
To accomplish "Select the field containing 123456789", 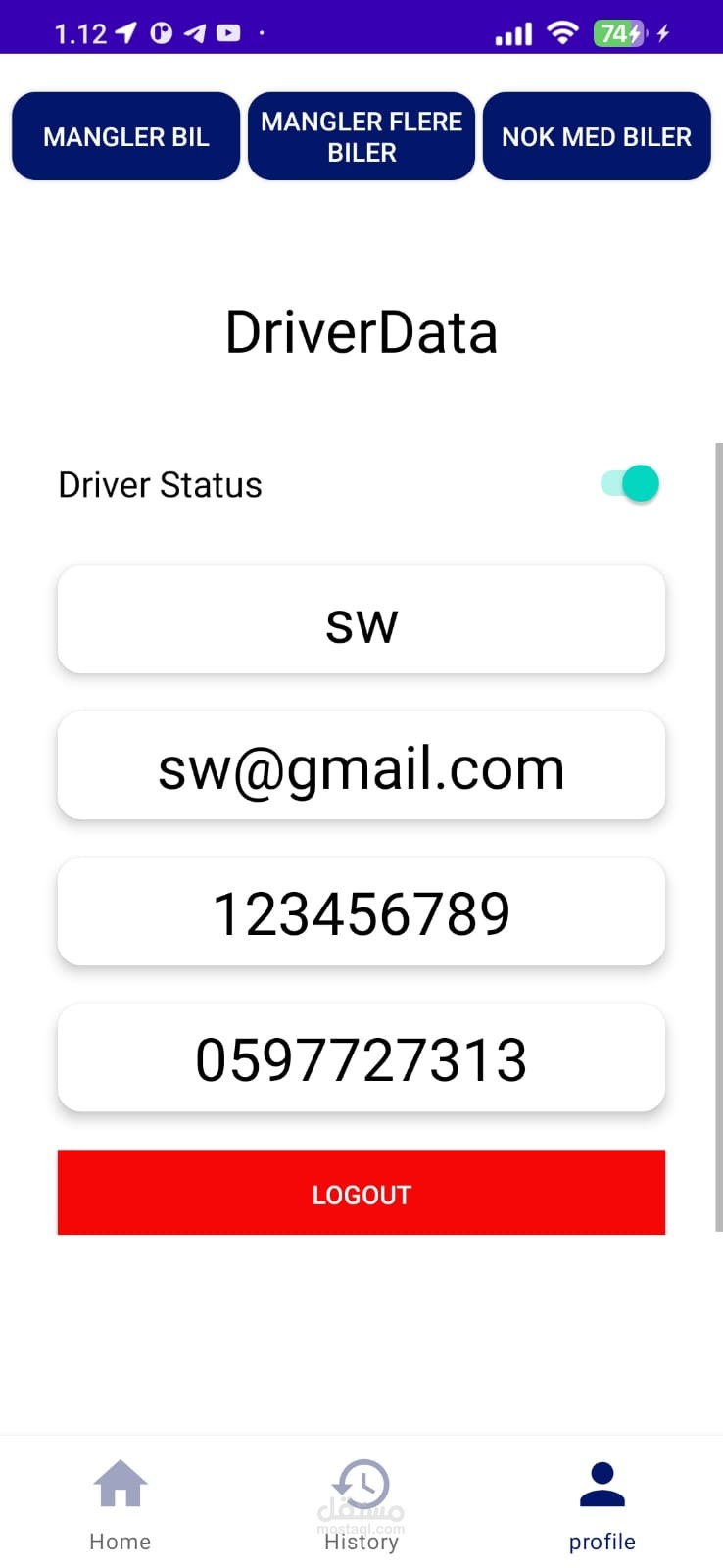I will pos(361,912).
